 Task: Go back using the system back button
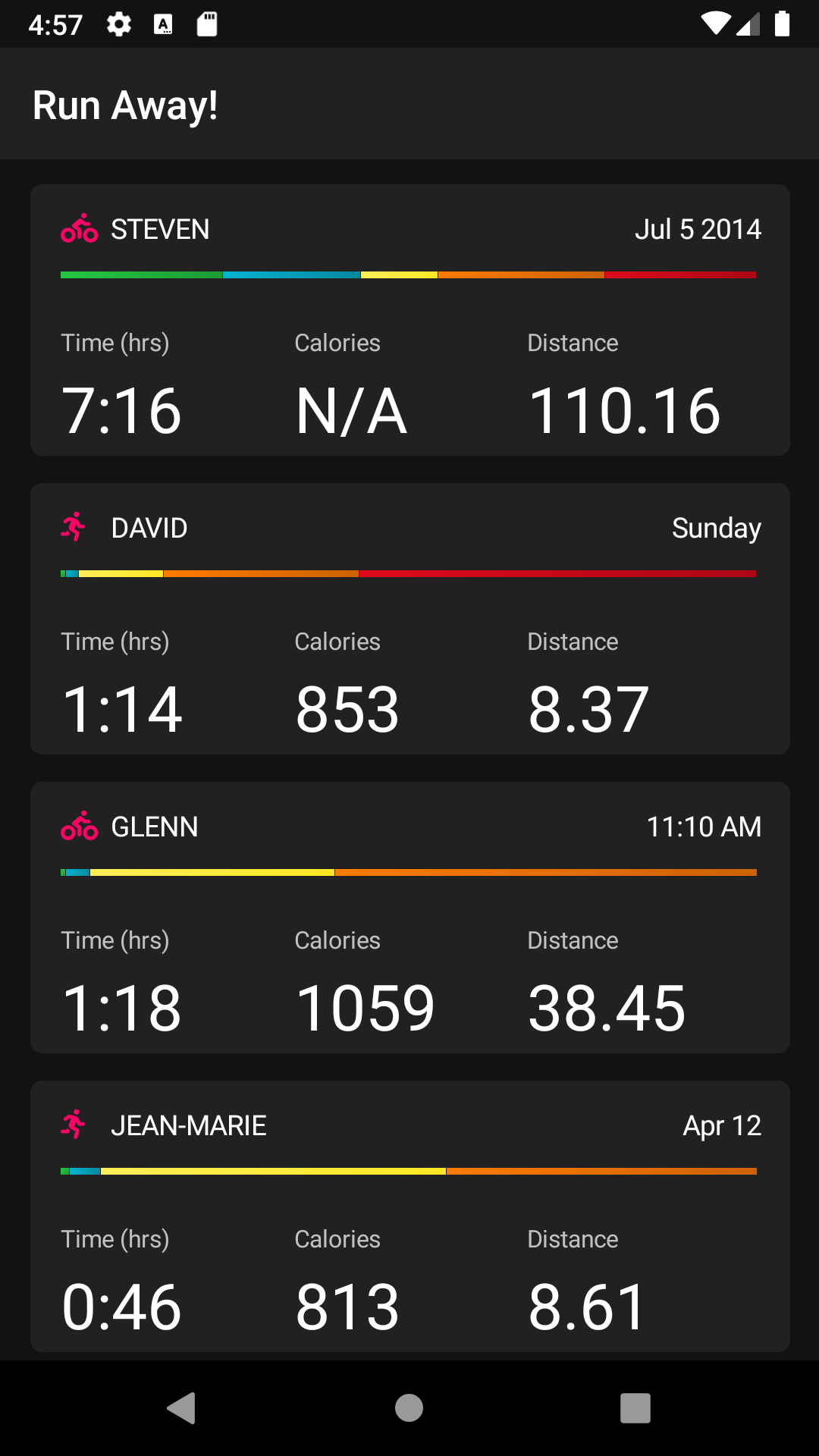tap(181, 1408)
